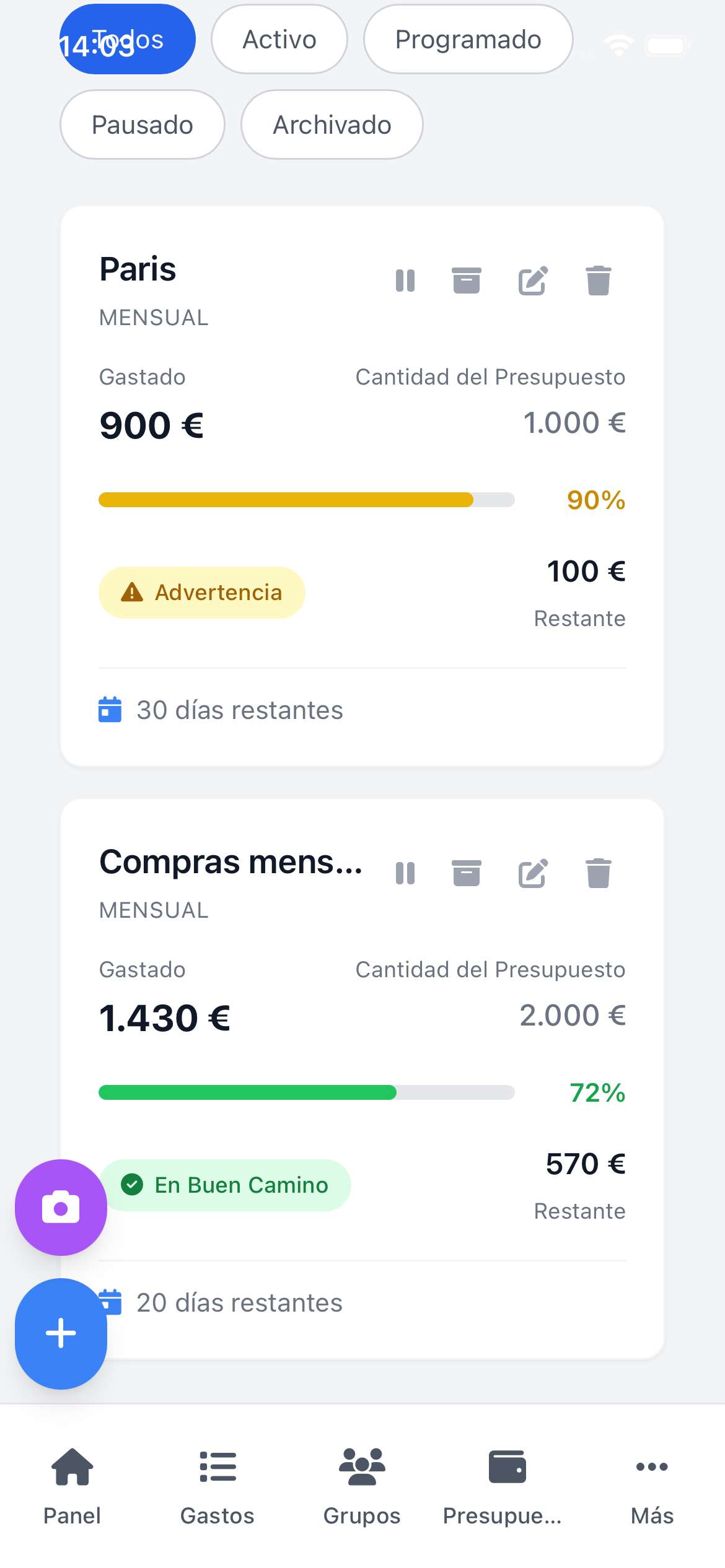Pause the Compras mensuales budget
The height and width of the screenshot is (1568, 725).
tap(405, 873)
